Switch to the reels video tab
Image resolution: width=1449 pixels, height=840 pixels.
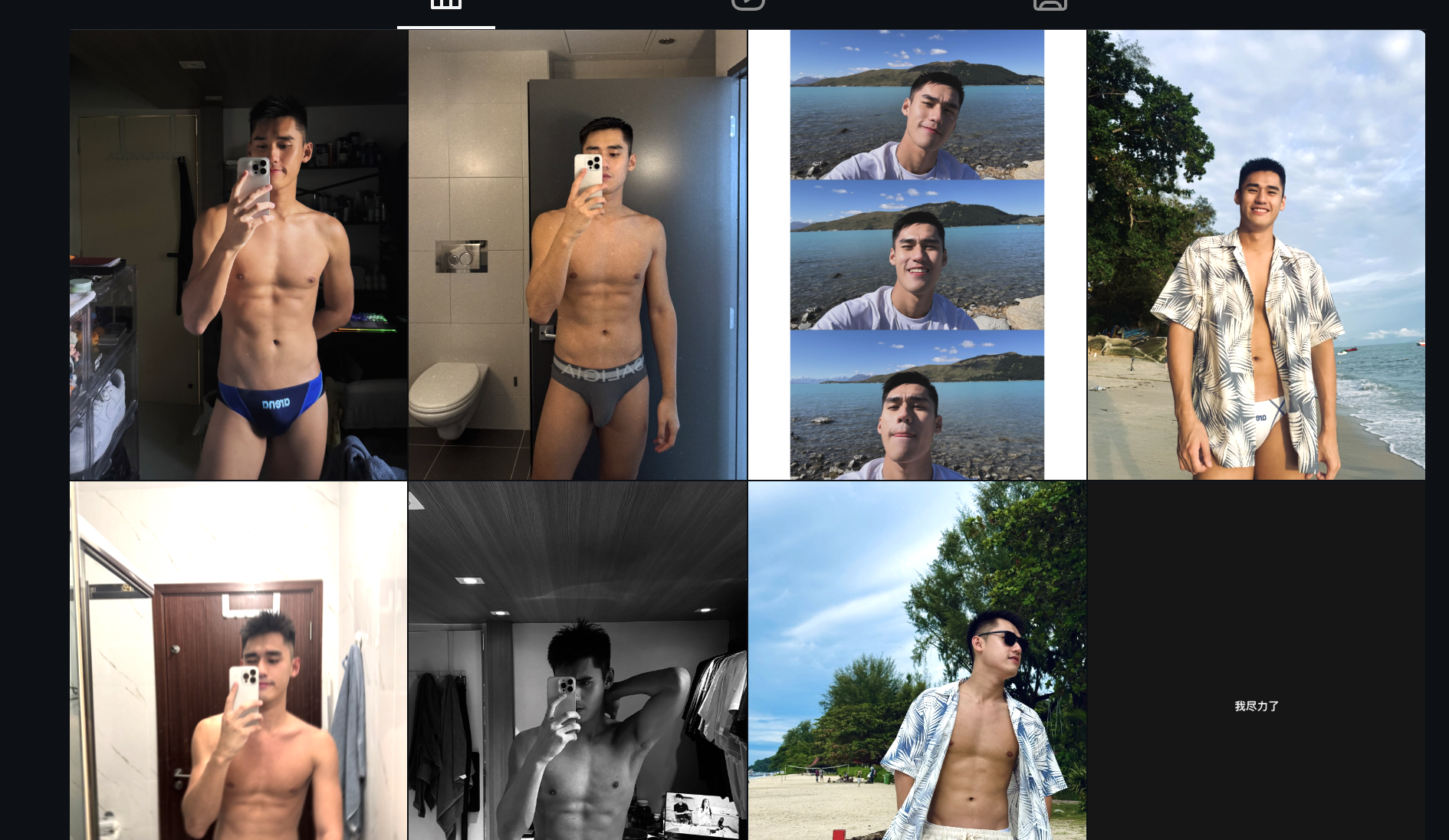click(x=747, y=5)
